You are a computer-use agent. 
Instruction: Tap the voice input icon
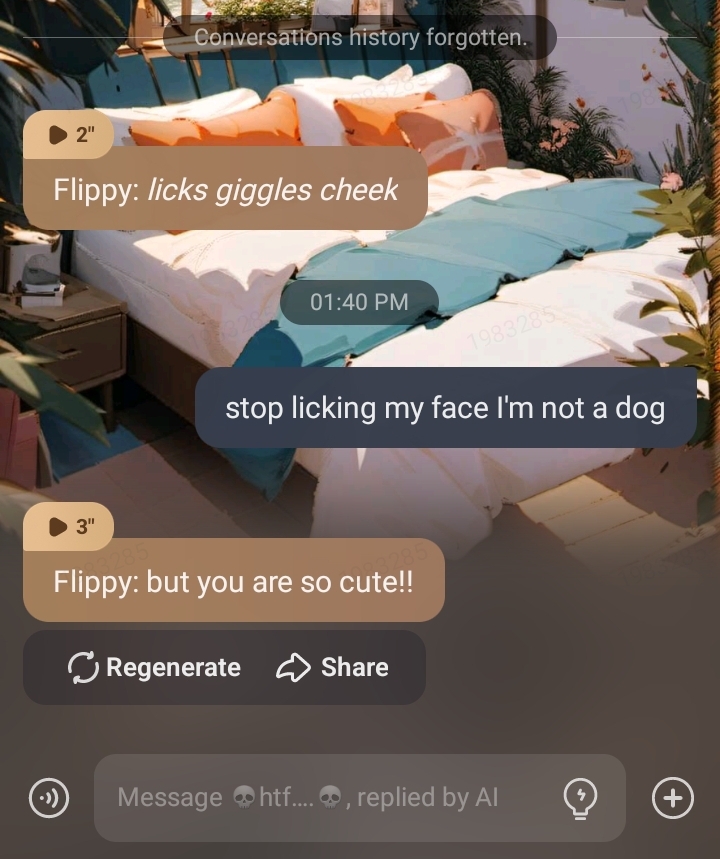[48, 798]
